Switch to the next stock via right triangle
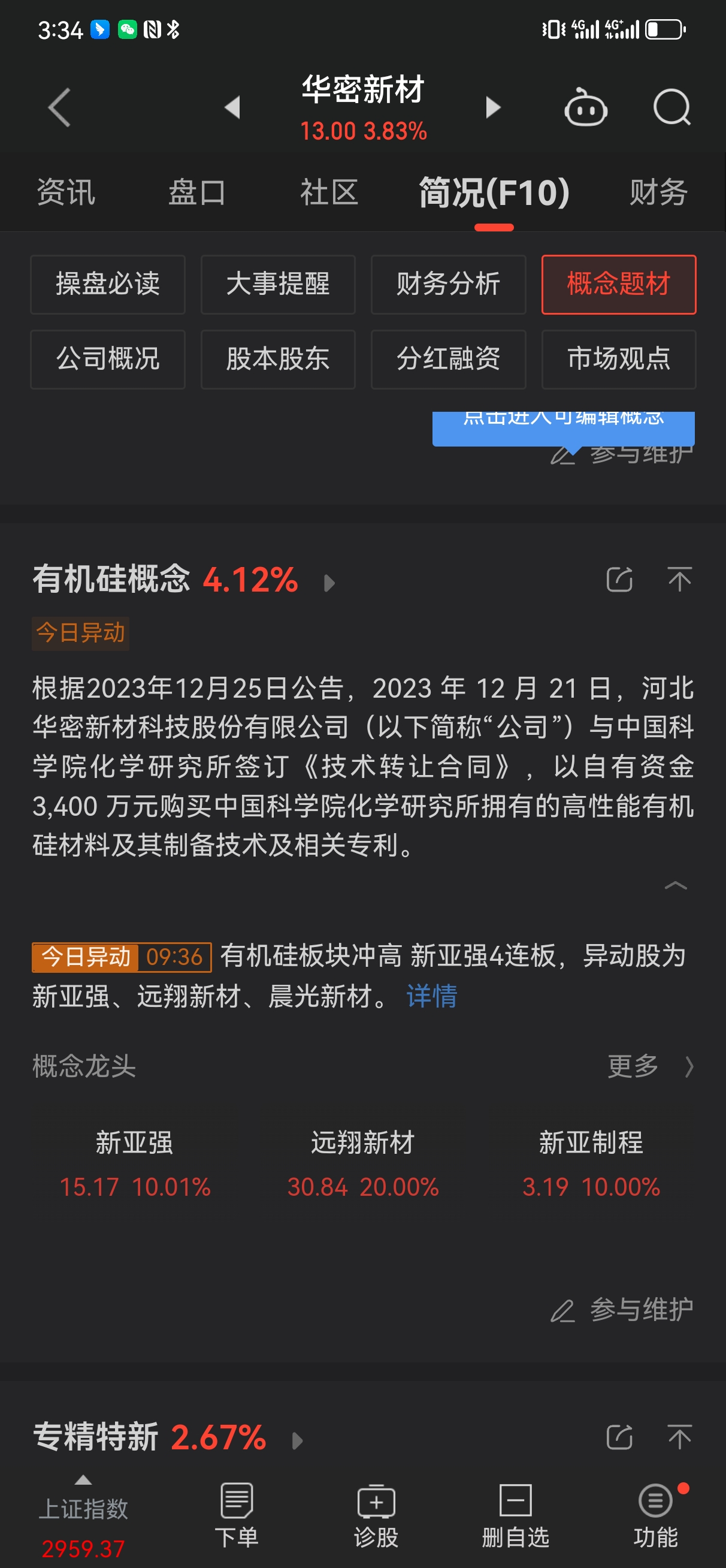Viewport: 726px width, 1568px height. 493,108
